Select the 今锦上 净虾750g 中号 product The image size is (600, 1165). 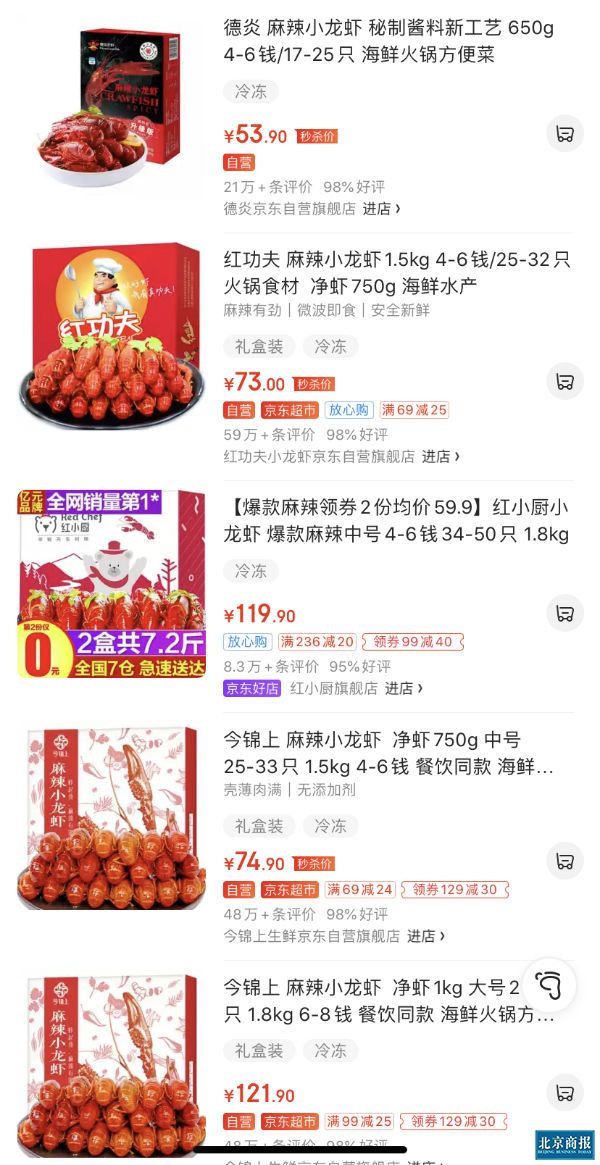pyautogui.click(x=388, y=754)
